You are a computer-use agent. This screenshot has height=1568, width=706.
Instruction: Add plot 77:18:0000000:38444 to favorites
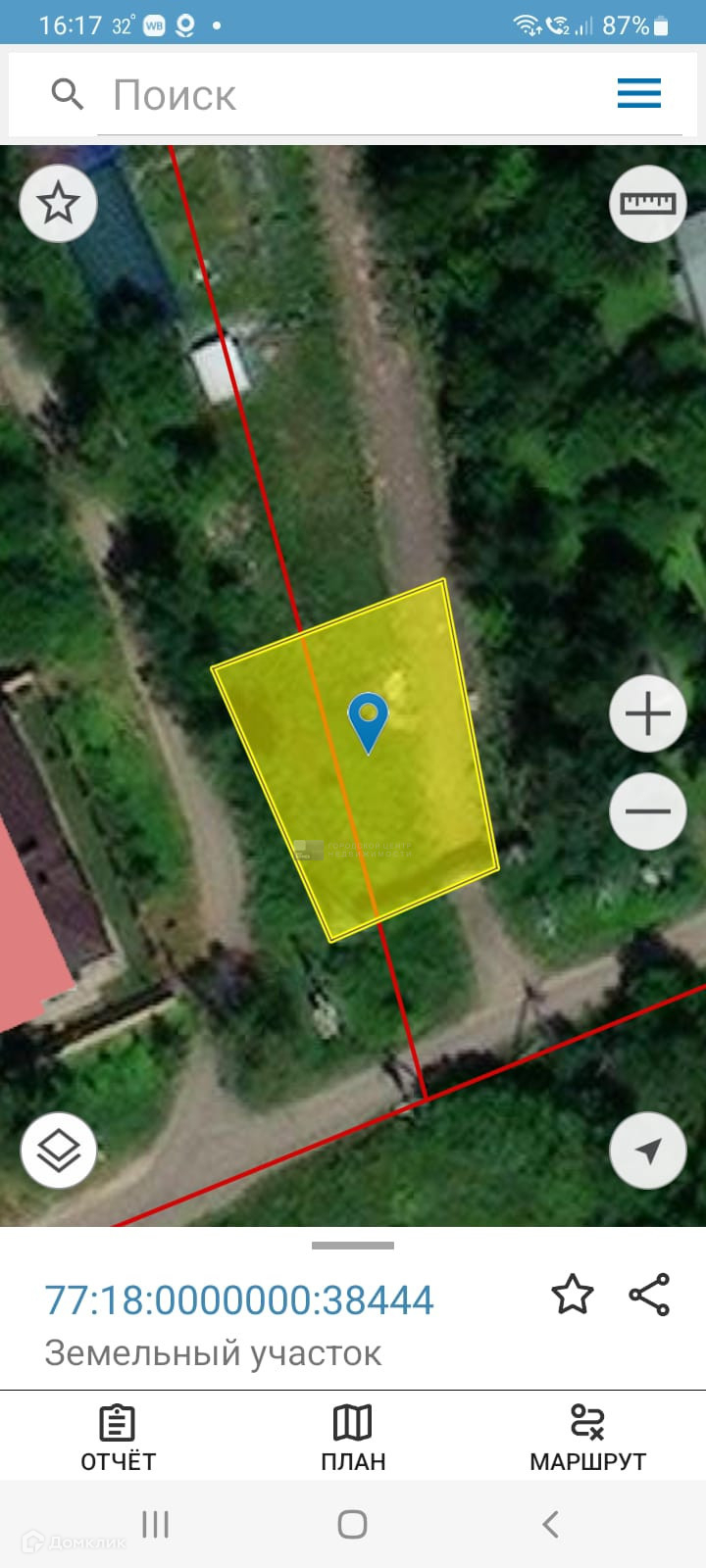pos(573,1295)
